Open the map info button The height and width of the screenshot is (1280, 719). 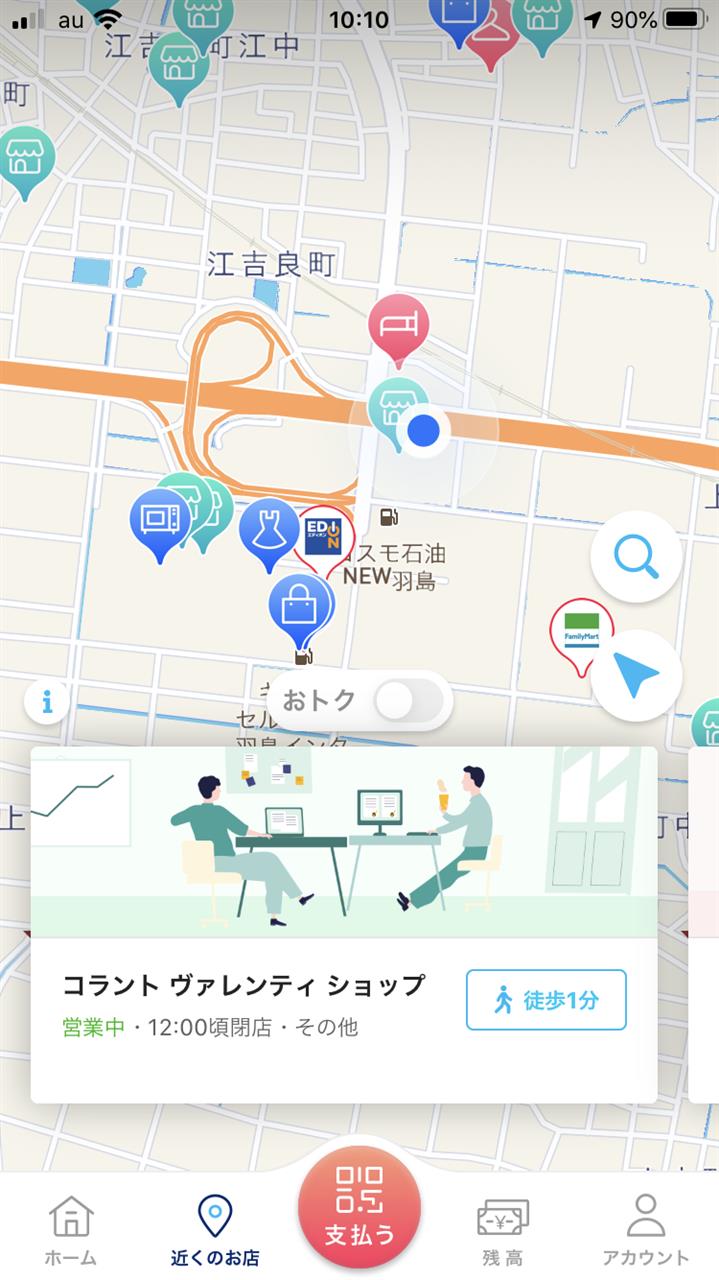47,702
